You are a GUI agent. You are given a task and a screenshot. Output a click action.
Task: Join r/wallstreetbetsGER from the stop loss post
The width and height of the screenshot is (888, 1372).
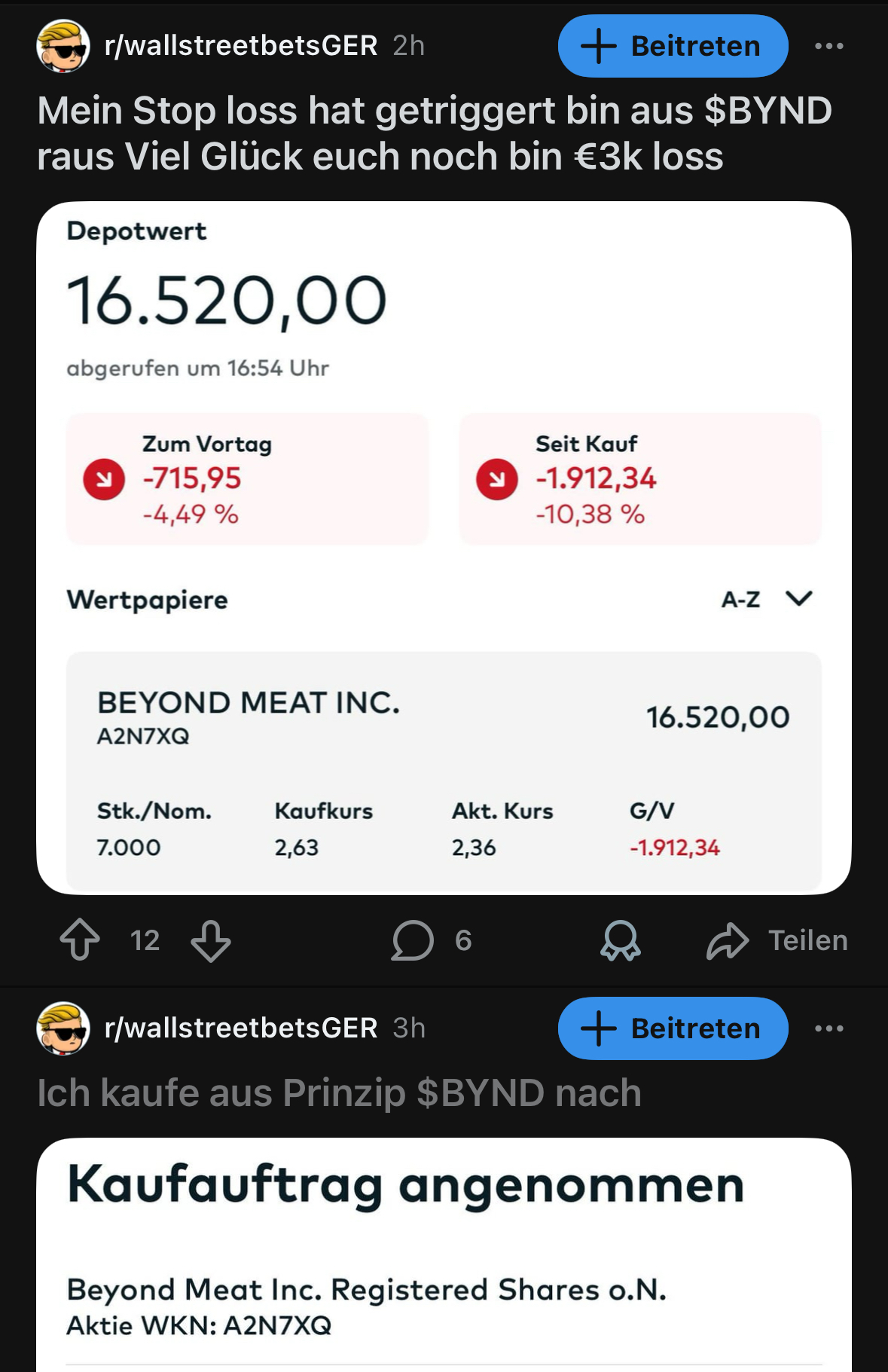click(x=672, y=46)
